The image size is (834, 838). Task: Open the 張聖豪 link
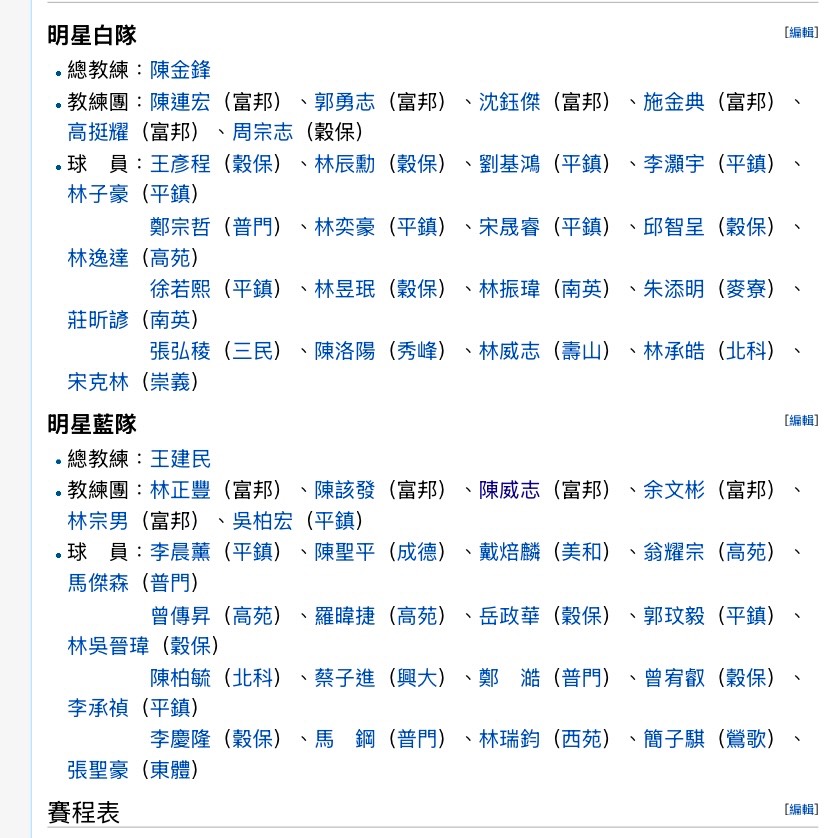[98, 770]
